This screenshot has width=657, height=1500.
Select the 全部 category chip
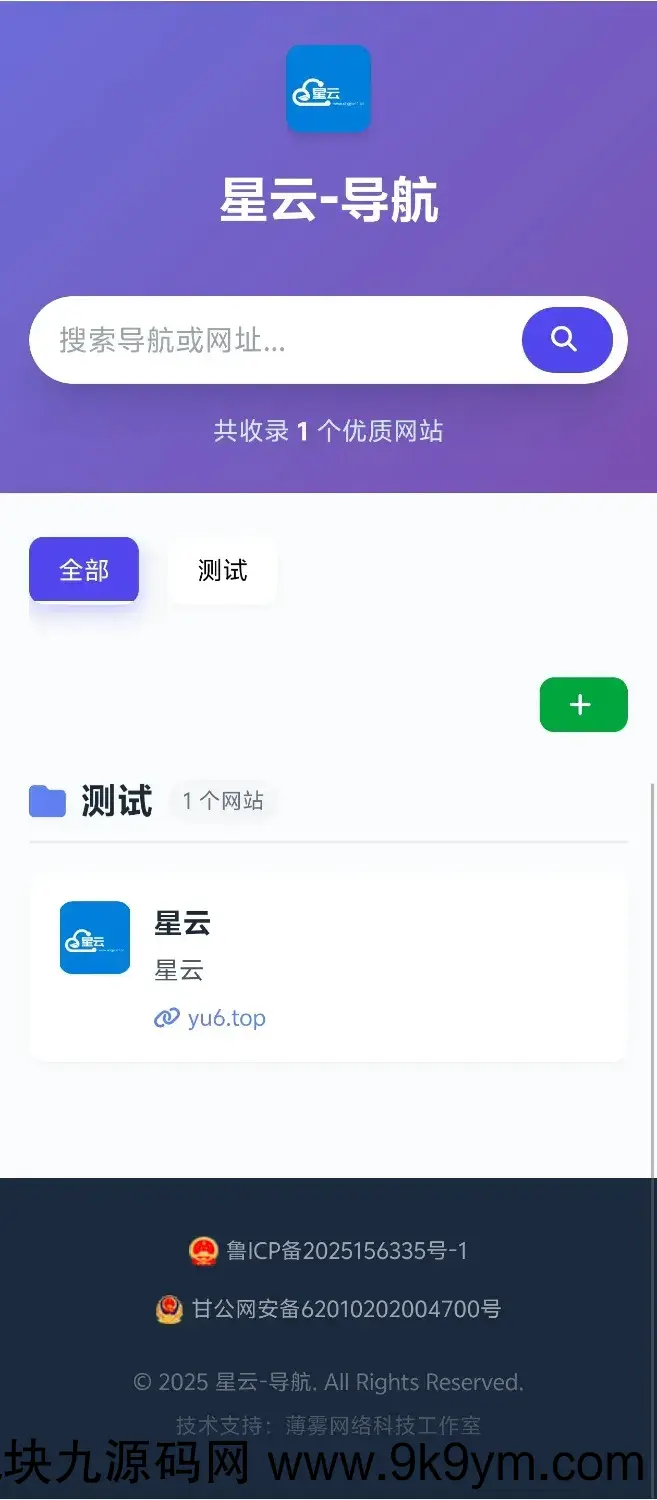pyautogui.click(x=84, y=571)
